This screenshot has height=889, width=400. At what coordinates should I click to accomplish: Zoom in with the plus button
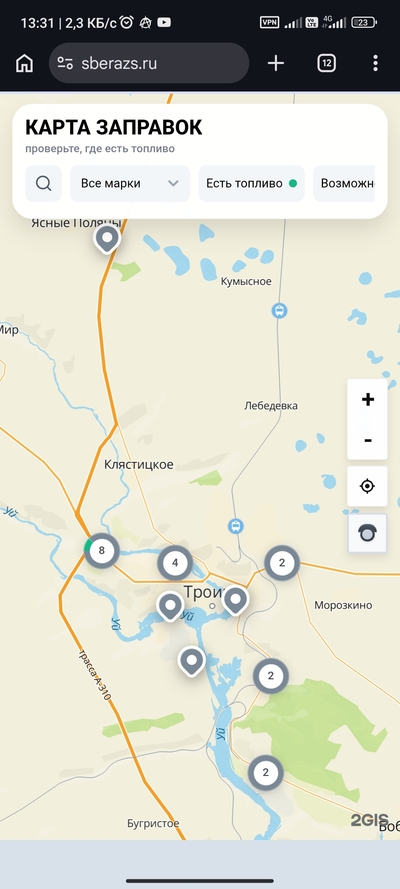pos(368,400)
